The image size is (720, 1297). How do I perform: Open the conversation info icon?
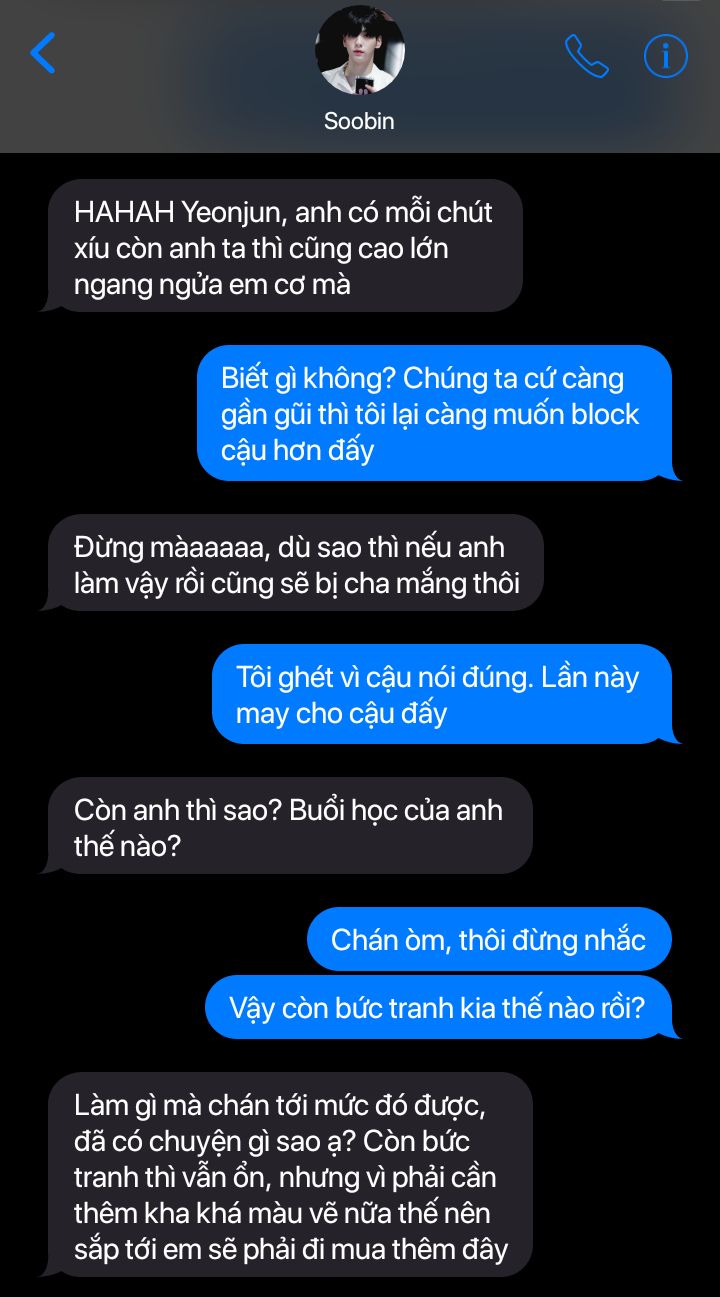[665, 56]
